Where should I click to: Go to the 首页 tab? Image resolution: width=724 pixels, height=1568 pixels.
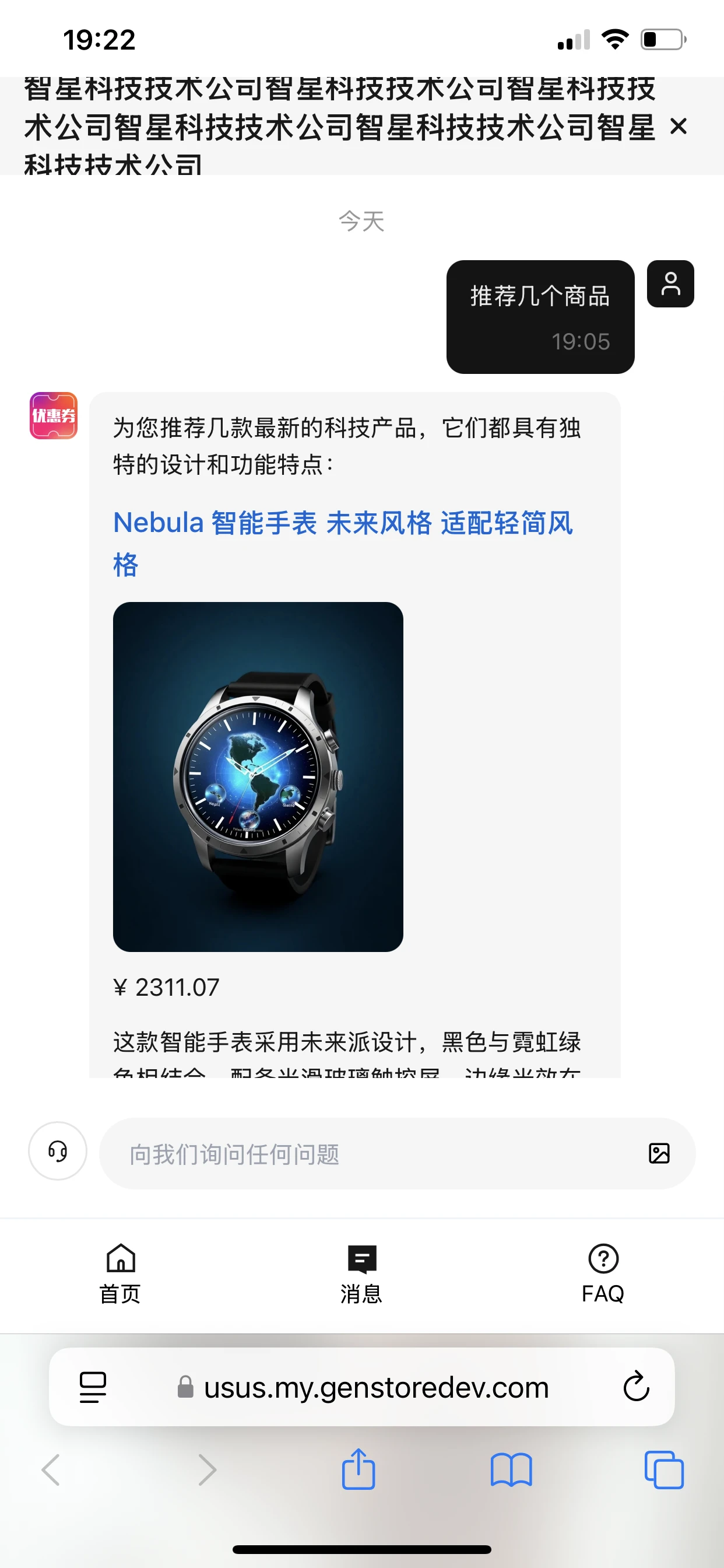click(121, 1273)
